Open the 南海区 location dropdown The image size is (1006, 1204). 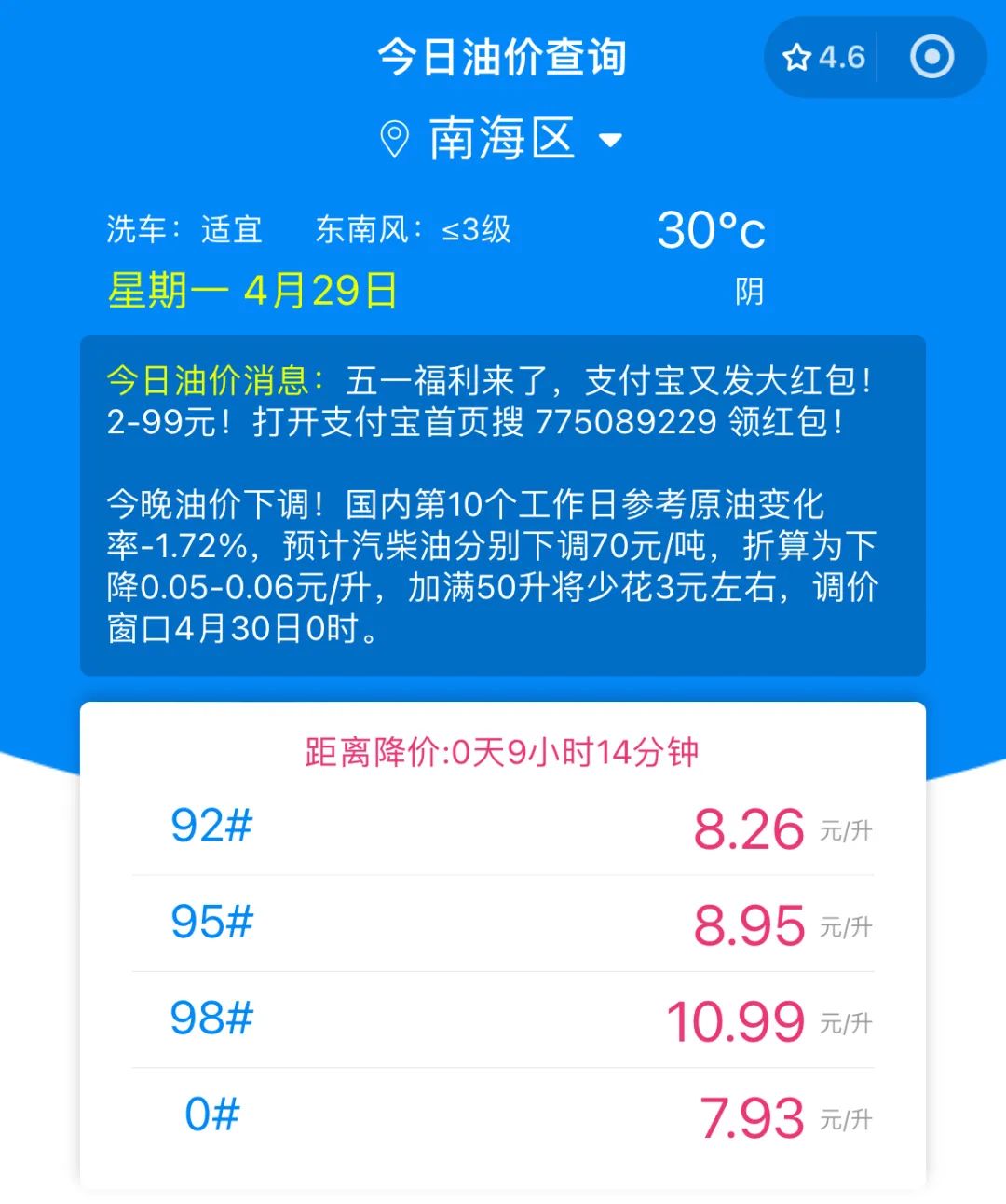[x=503, y=140]
